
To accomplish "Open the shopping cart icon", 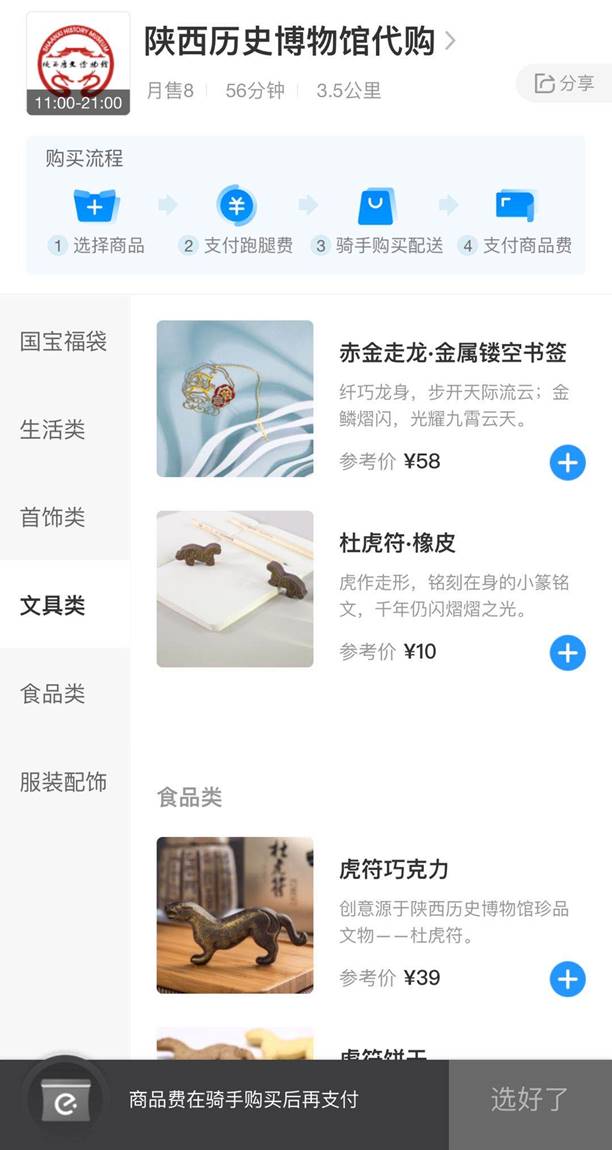I will tap(67, 1100).
